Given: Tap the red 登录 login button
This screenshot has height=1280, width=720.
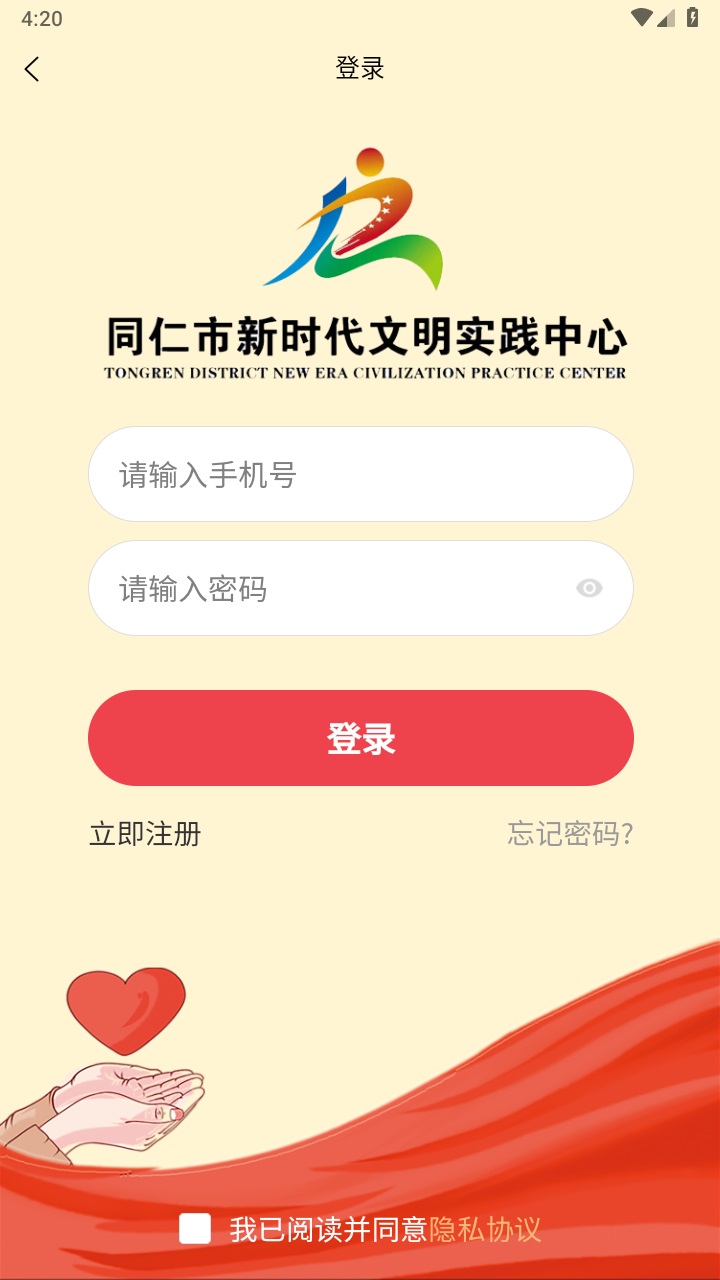Looking at the screenshot, I should tap(360, 738).
